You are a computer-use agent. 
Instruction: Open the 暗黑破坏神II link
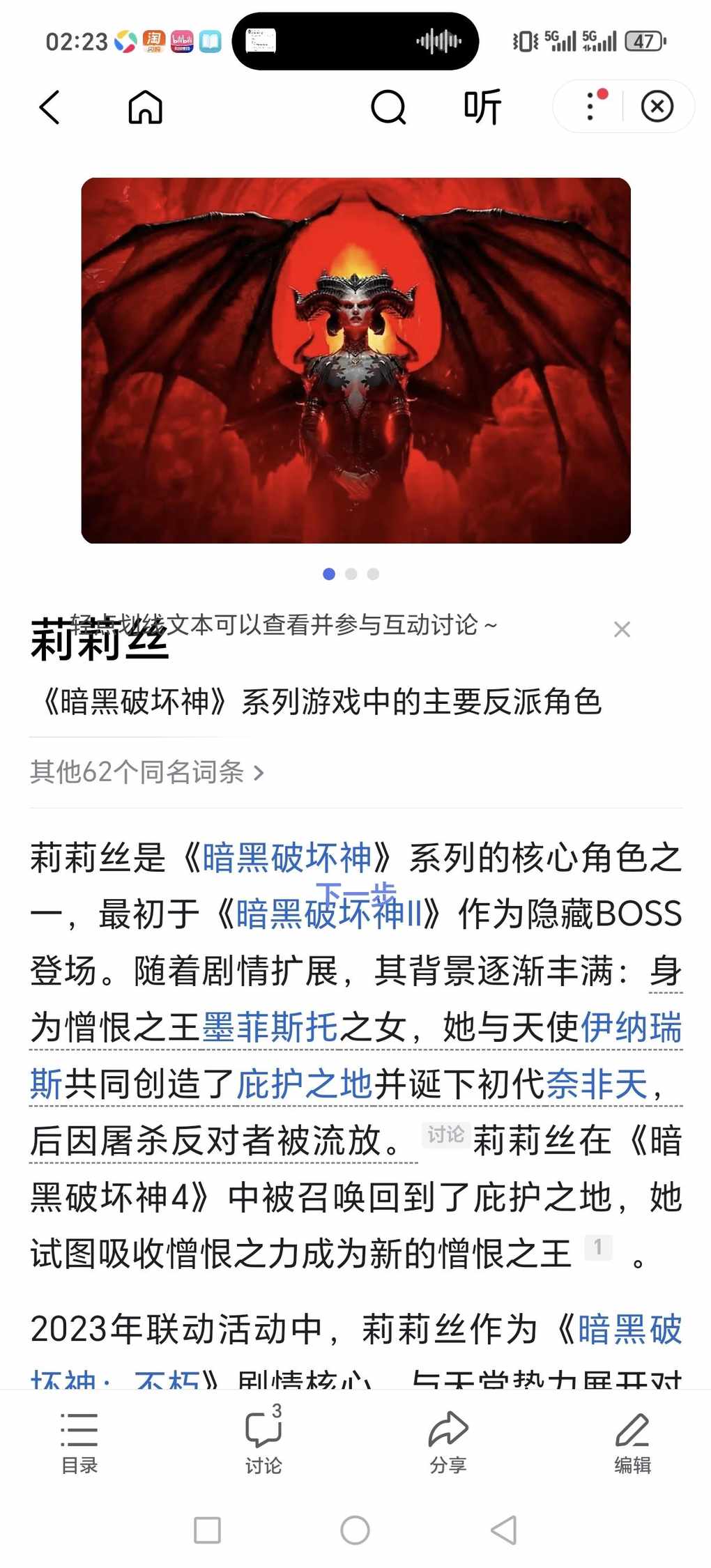tap(329, 914)
